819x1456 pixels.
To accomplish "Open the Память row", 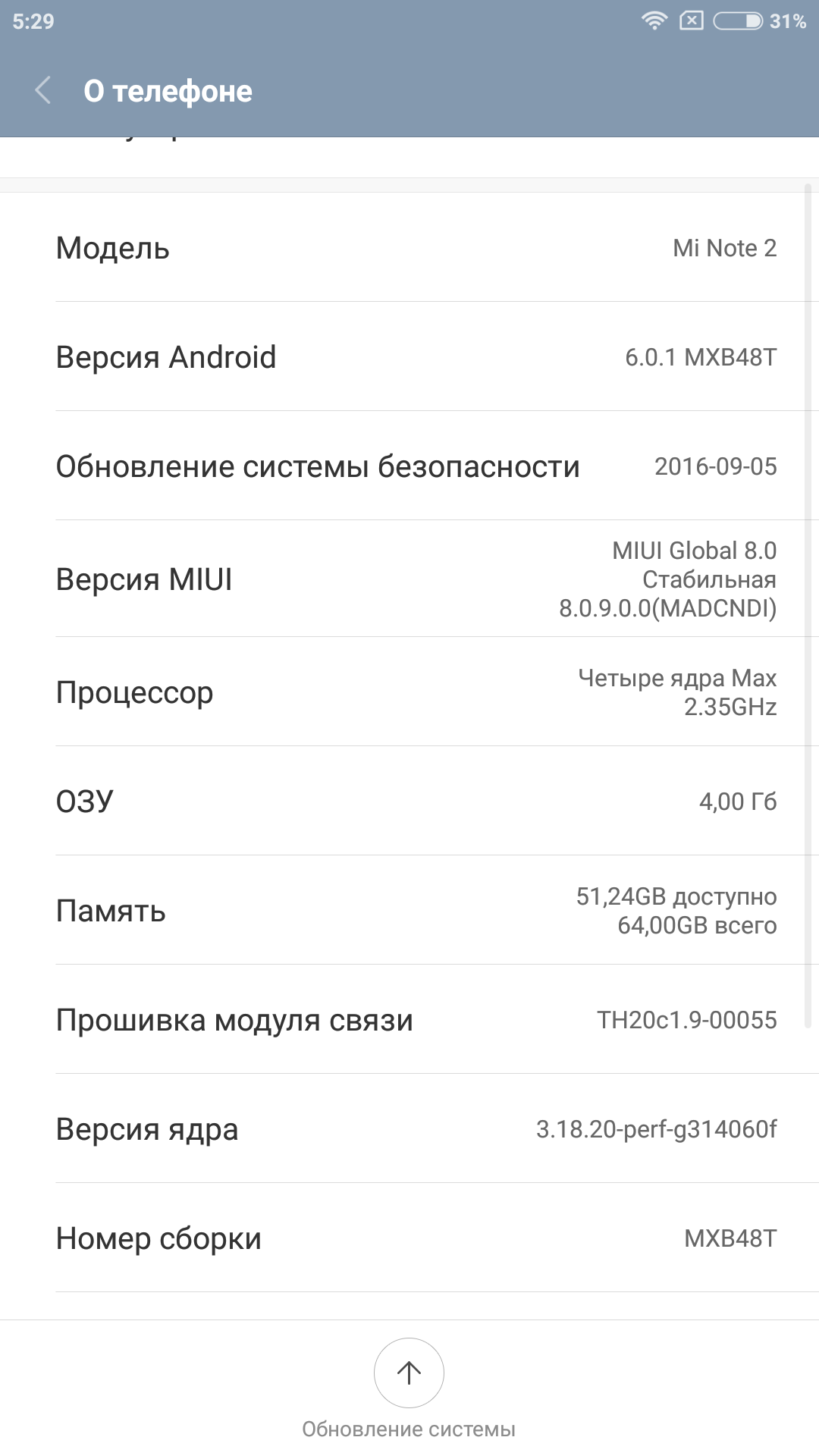I will click(x=409, y=910).
